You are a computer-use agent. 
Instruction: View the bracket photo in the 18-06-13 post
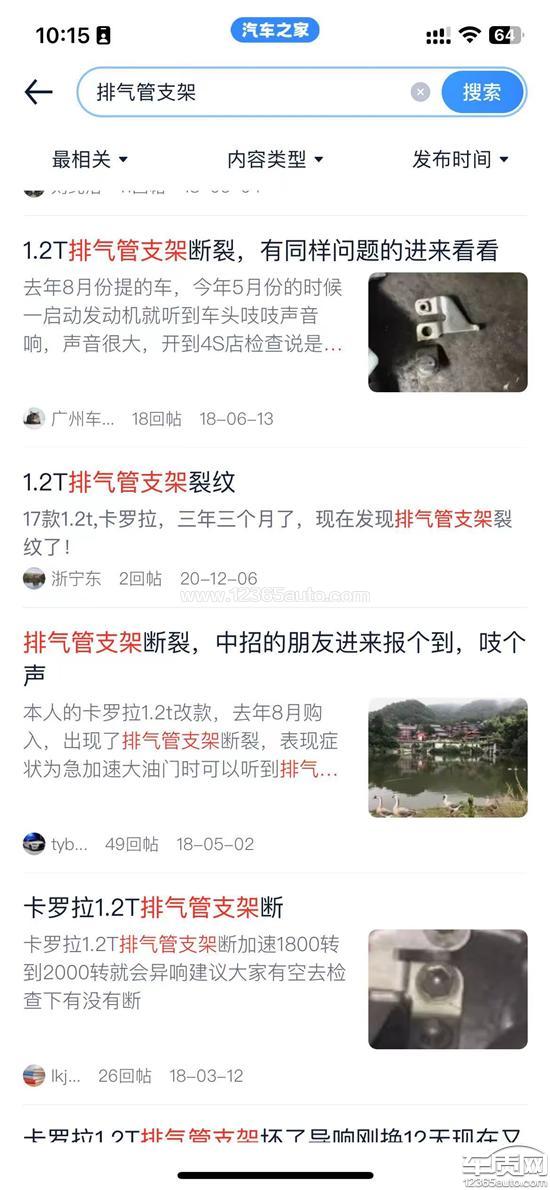click(x=448, y=332)
